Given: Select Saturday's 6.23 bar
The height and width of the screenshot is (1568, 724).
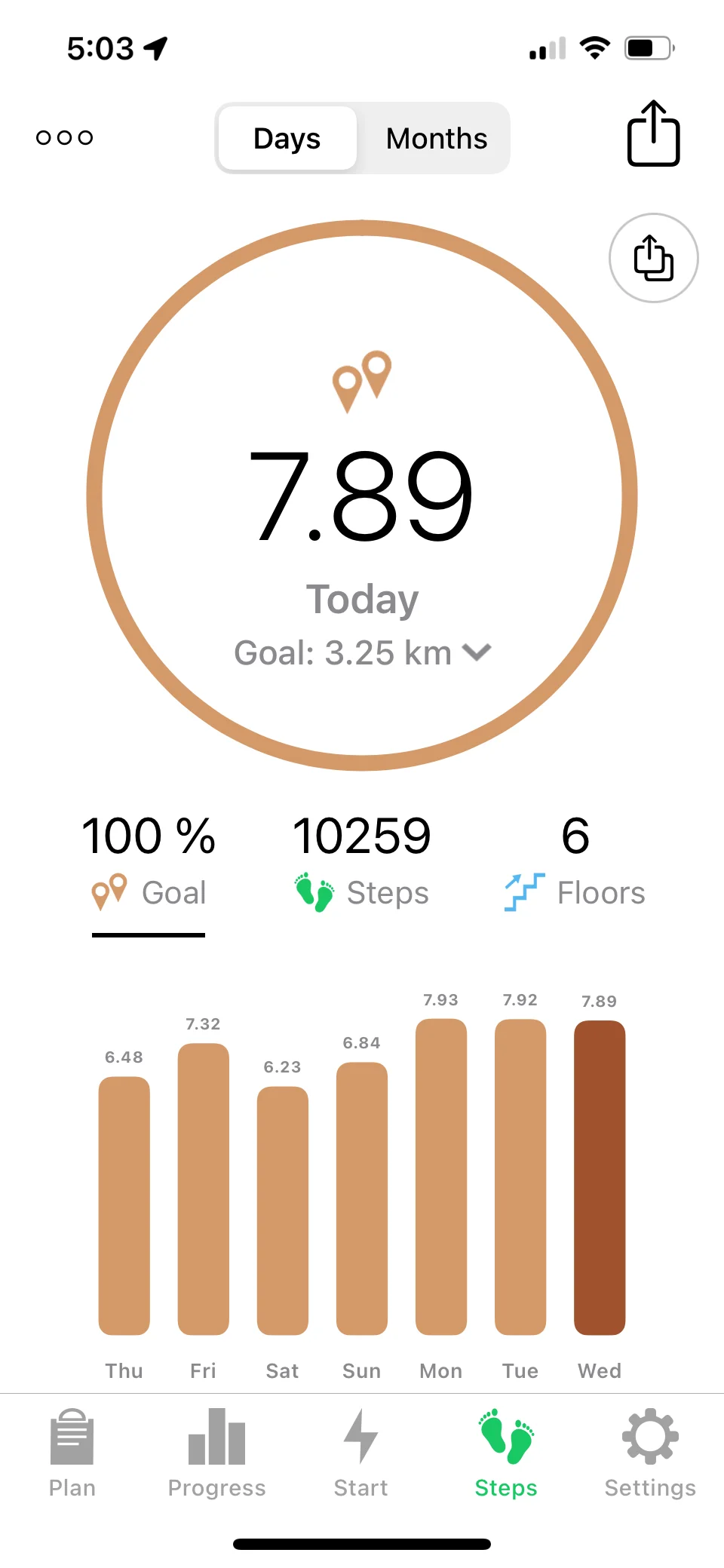Looking at the screenshot, I should coord(283,1210).
